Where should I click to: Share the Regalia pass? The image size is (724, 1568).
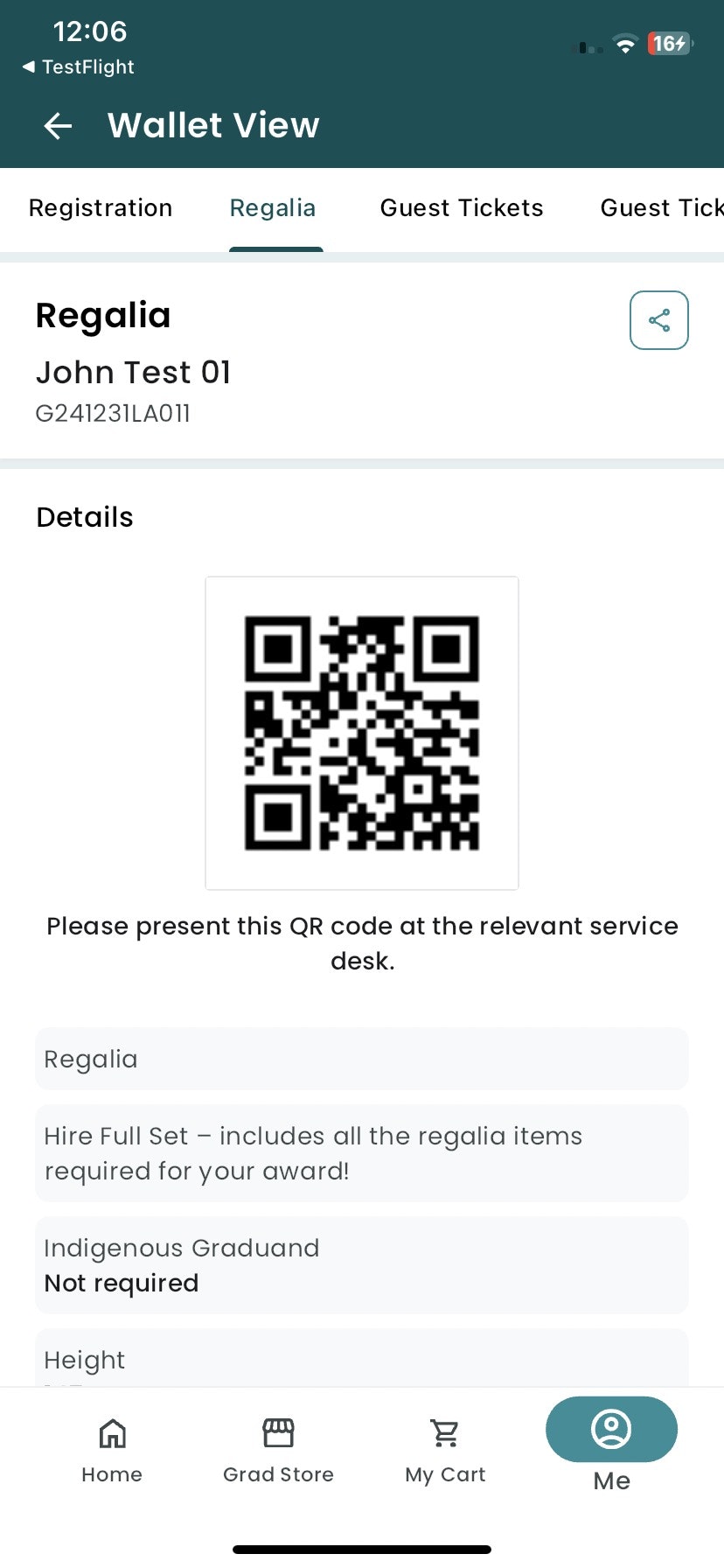658,320
